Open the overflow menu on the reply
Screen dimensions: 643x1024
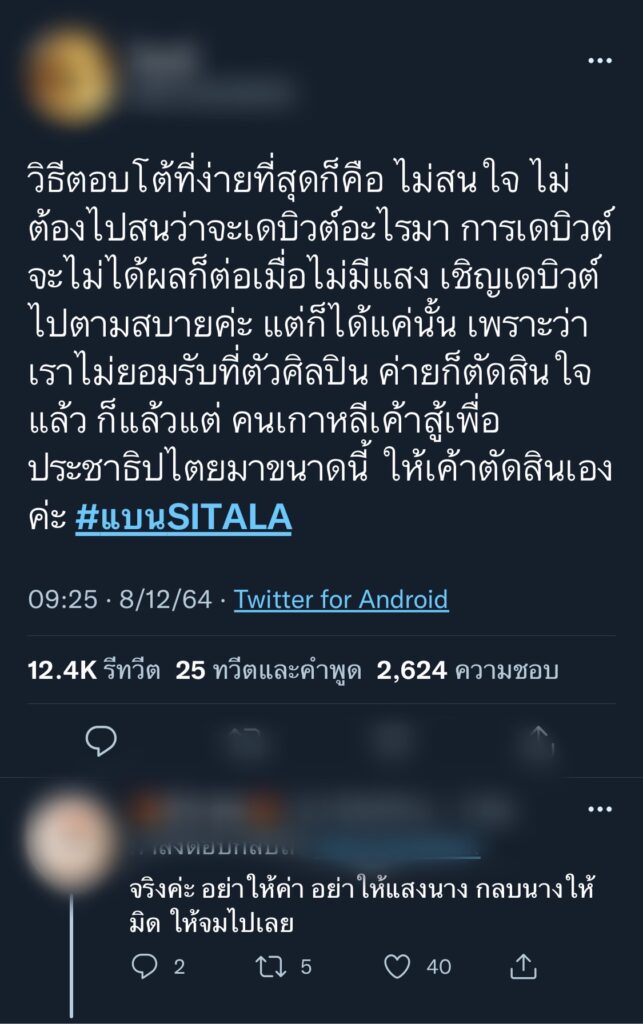pyautogui.click(x=598, y=808)
